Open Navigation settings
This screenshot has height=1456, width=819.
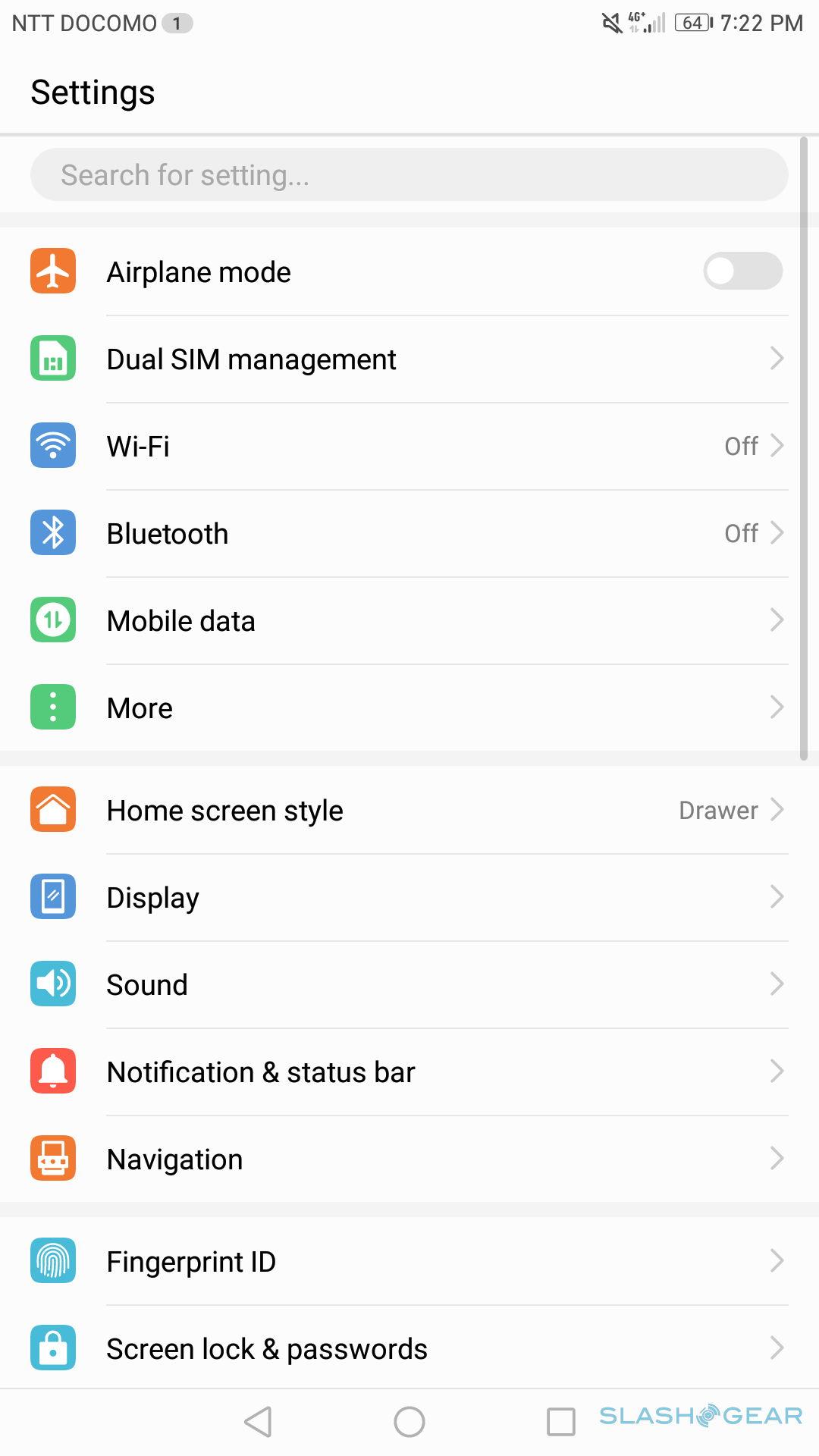click(409, 1159)
